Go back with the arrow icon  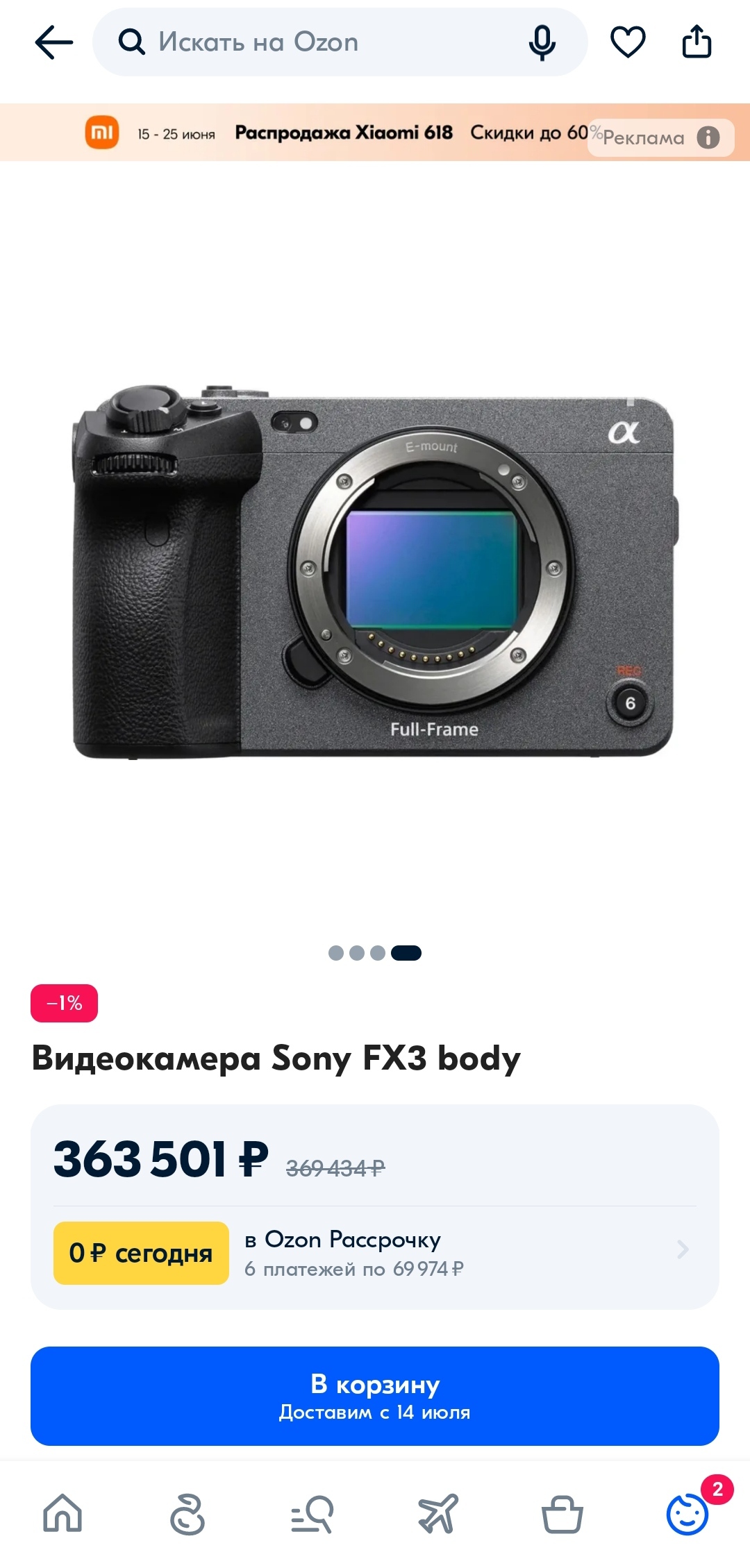point(54,42)
